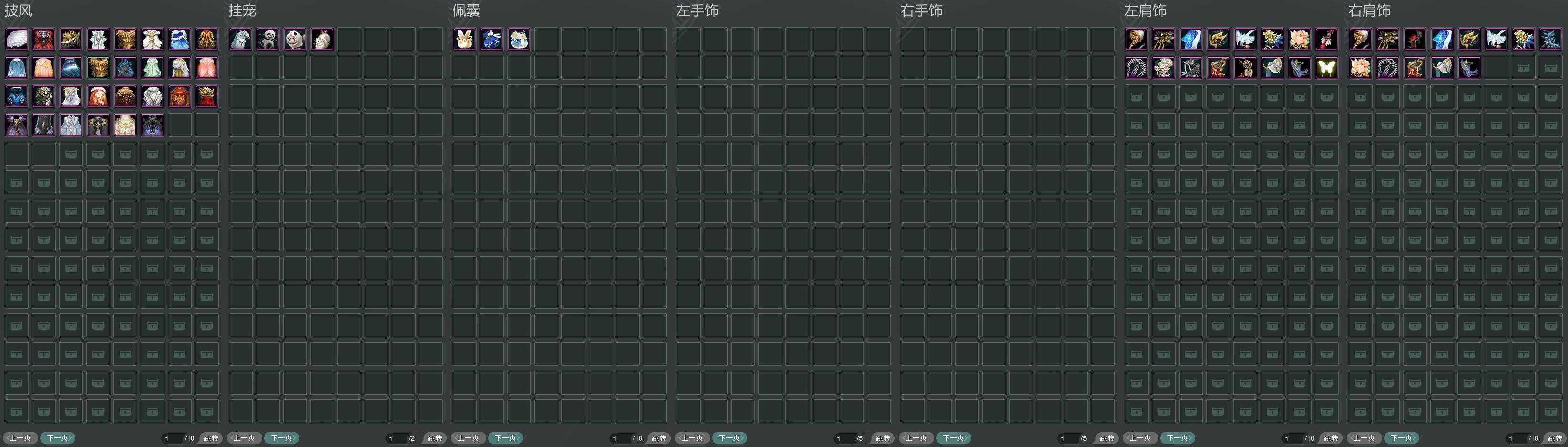
Task: Tap 跳转 button in the 披风 panel
Action: click(x=211, y=438)
